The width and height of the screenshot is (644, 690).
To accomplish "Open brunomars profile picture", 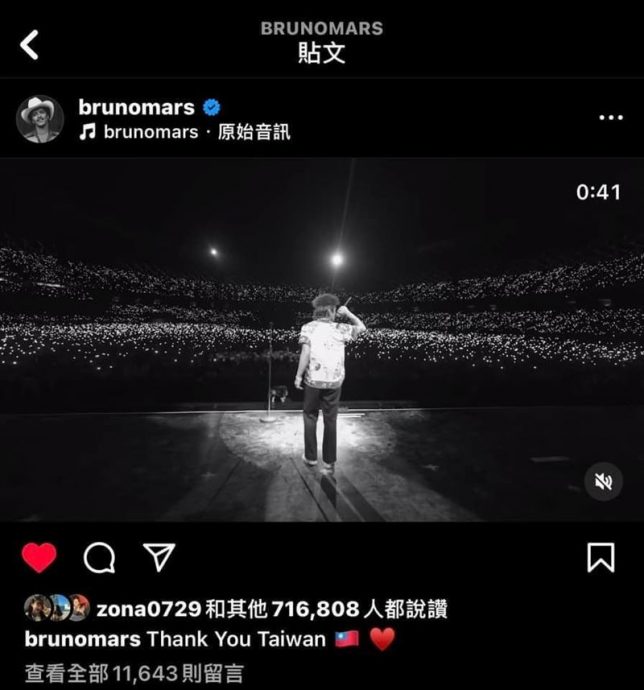I will [x=39, y=119].
